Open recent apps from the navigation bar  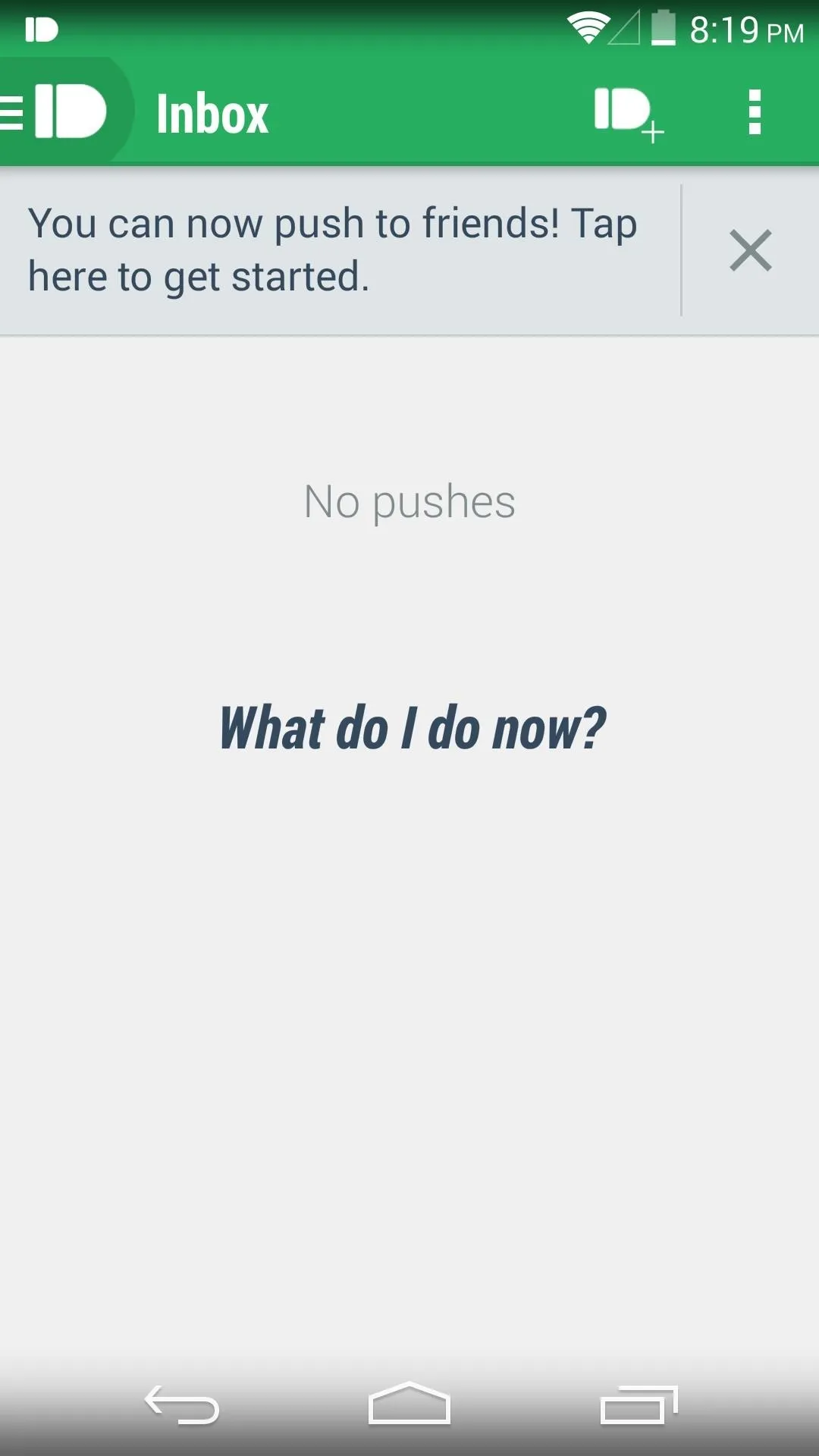(x=639, y=1405)
